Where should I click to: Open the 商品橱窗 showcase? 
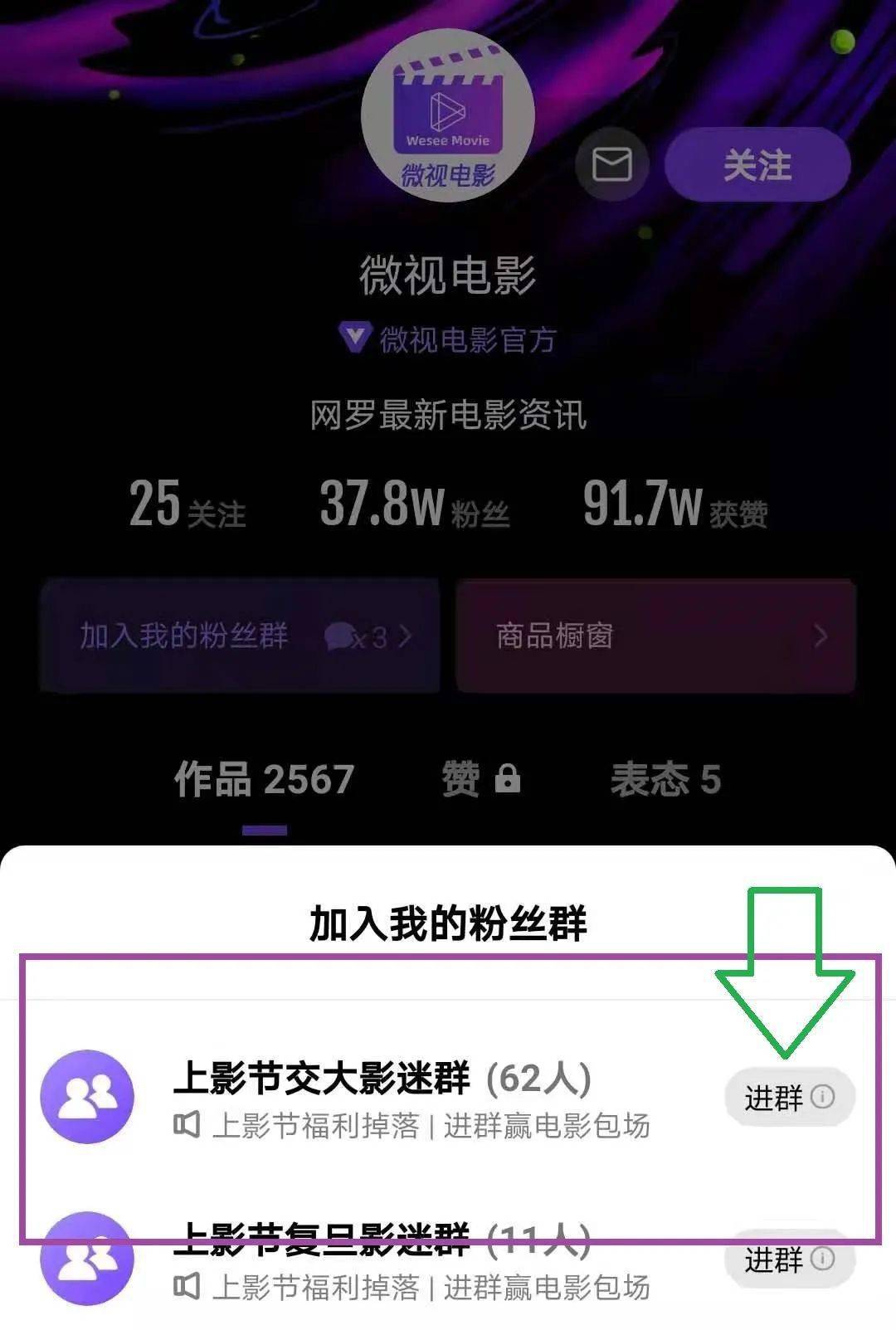click(655, 636)
